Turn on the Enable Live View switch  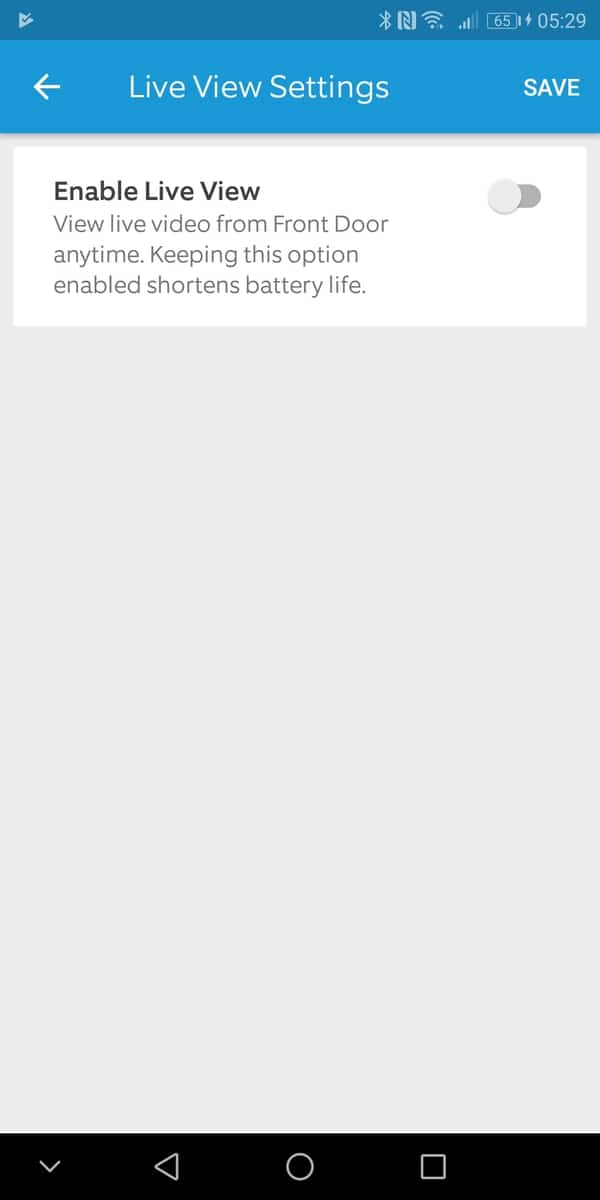tap(514, 197)
